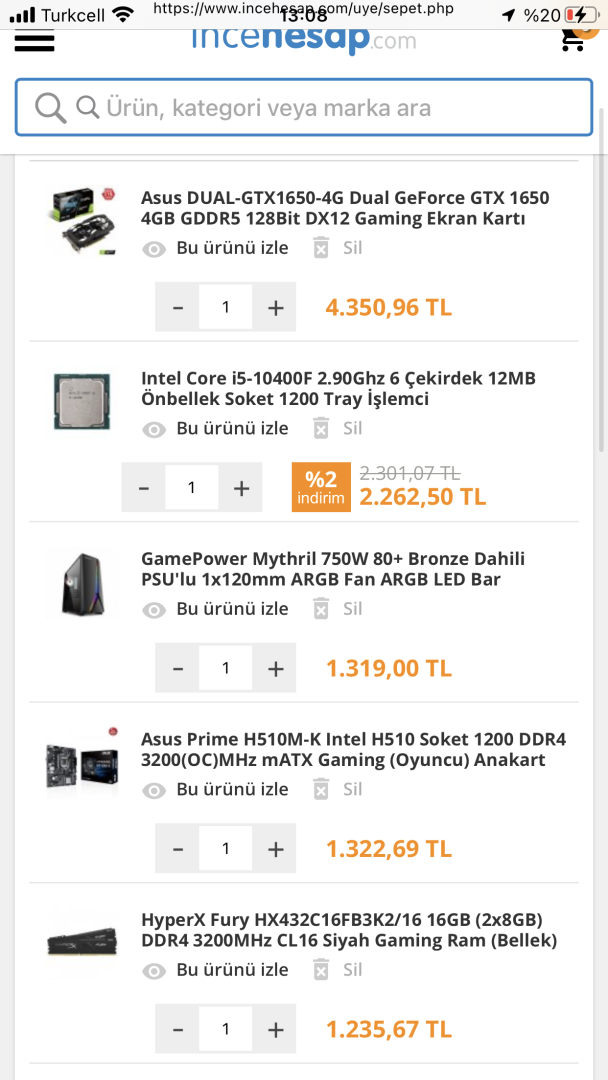Remove HyperX Fury RAM from cart

point(337,969)
